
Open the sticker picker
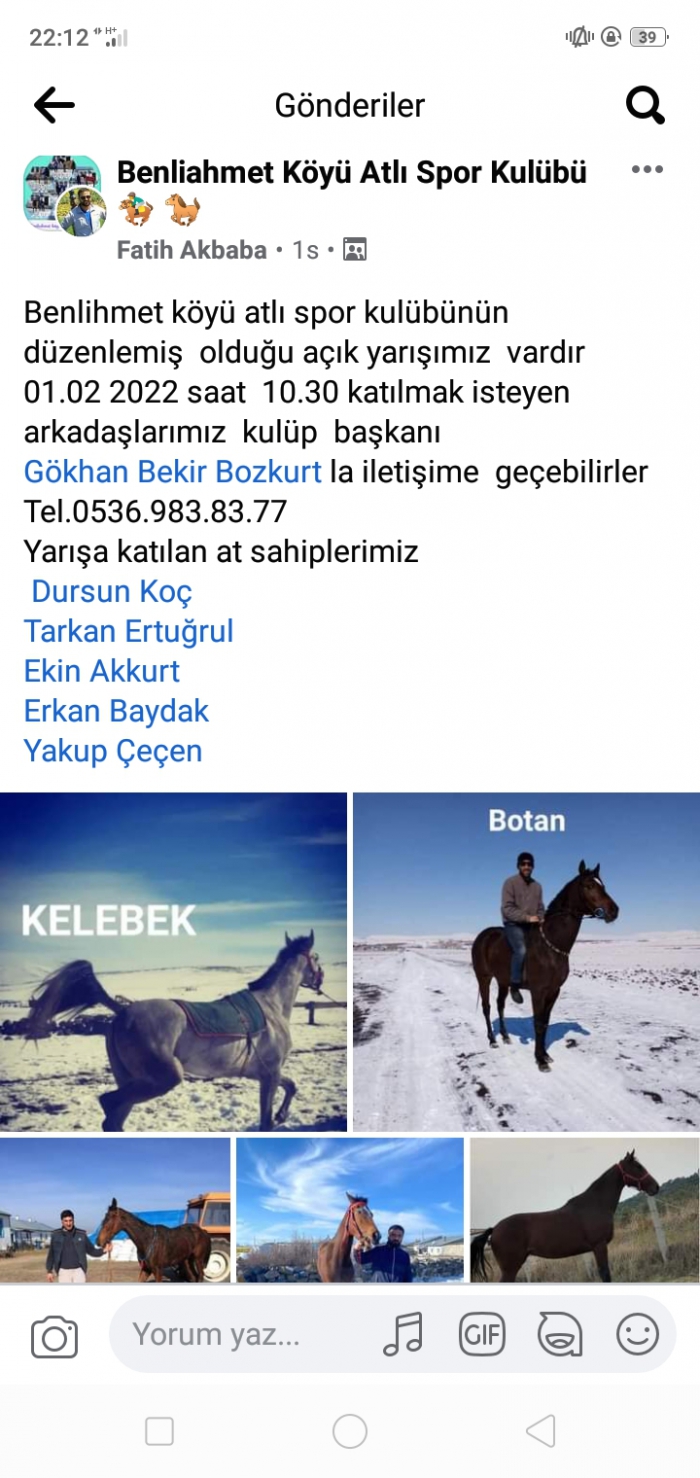(559, 1334)
